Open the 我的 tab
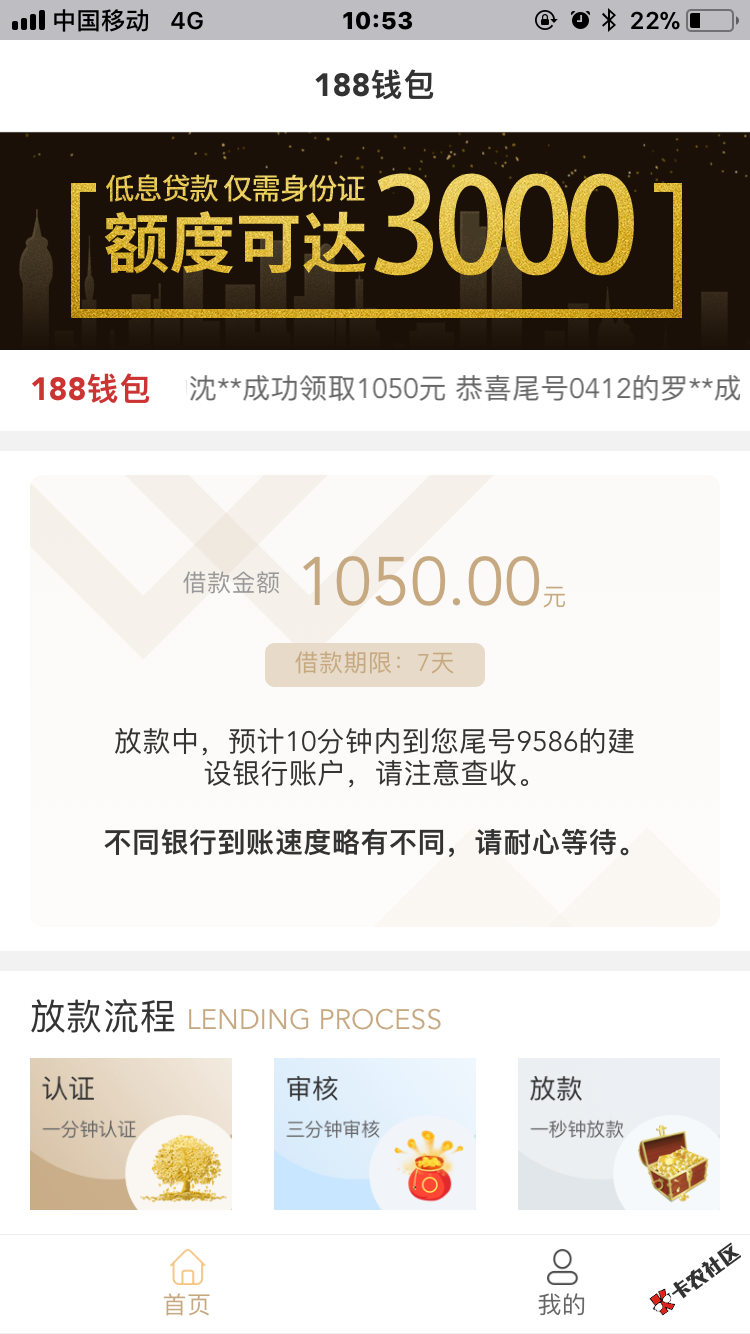Image resolution: width=750 pixels, height=1334 pixels. (x=562, y=1282)
